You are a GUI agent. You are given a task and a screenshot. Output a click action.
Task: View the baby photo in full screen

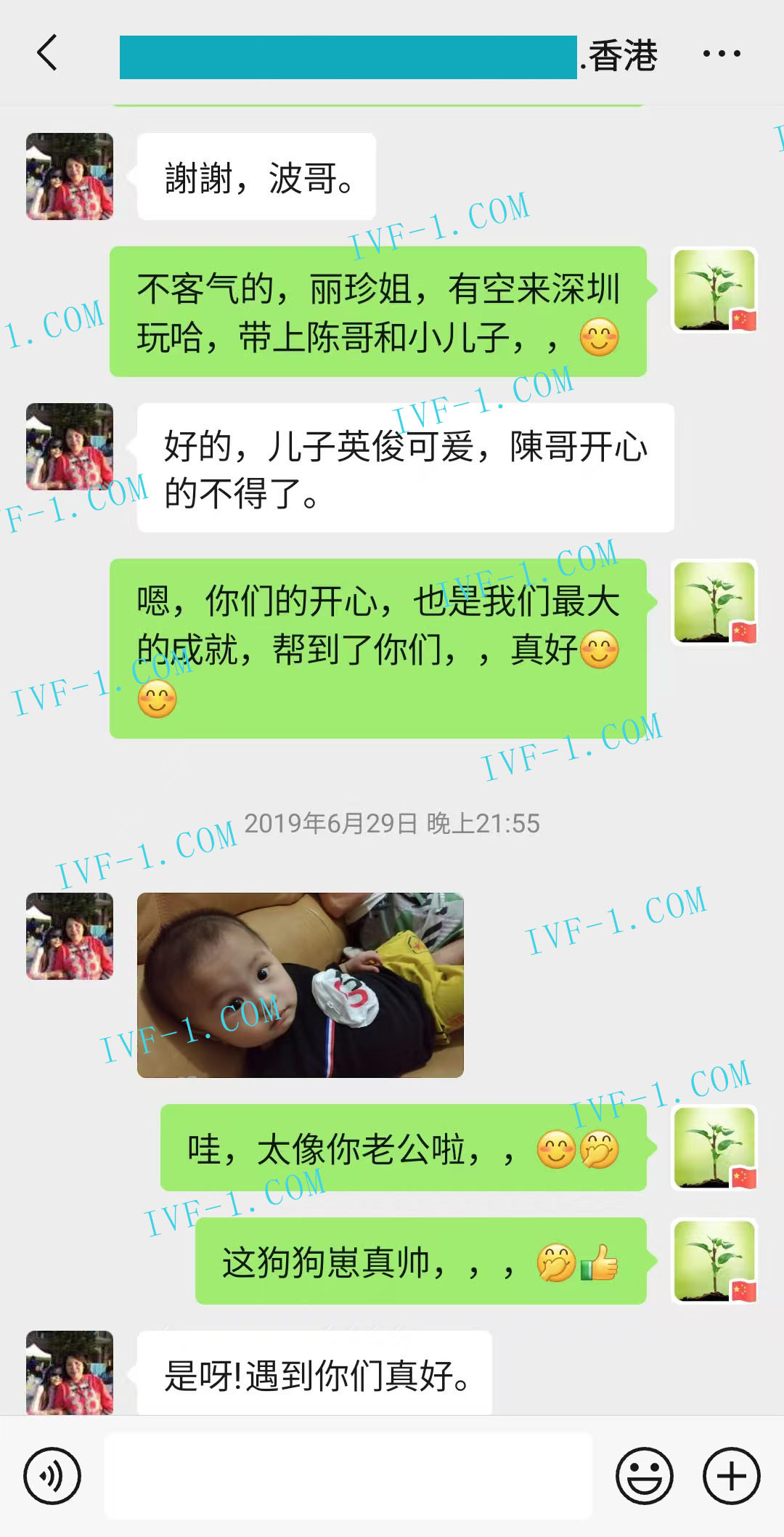pos(300,984)
